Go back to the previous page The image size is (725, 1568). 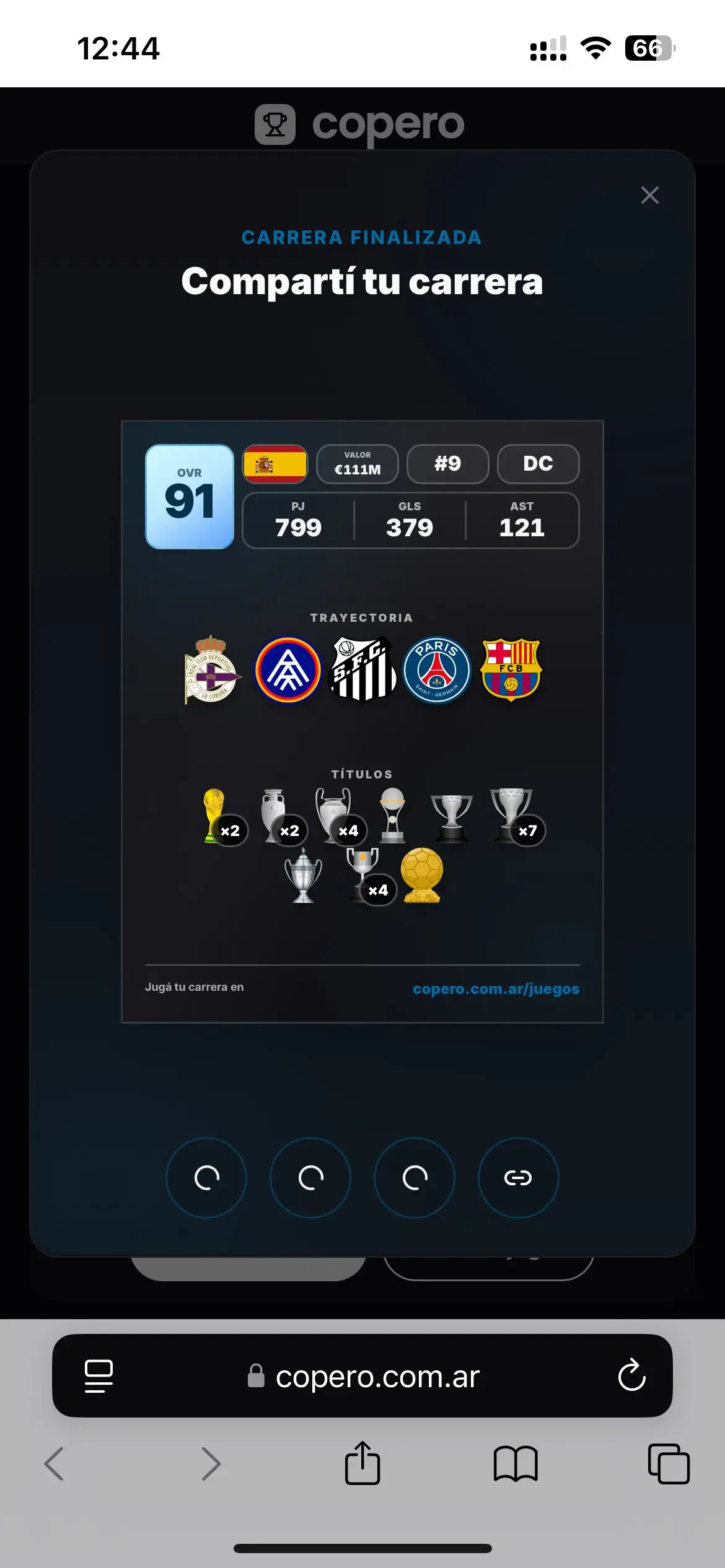tap(55, 1464)
